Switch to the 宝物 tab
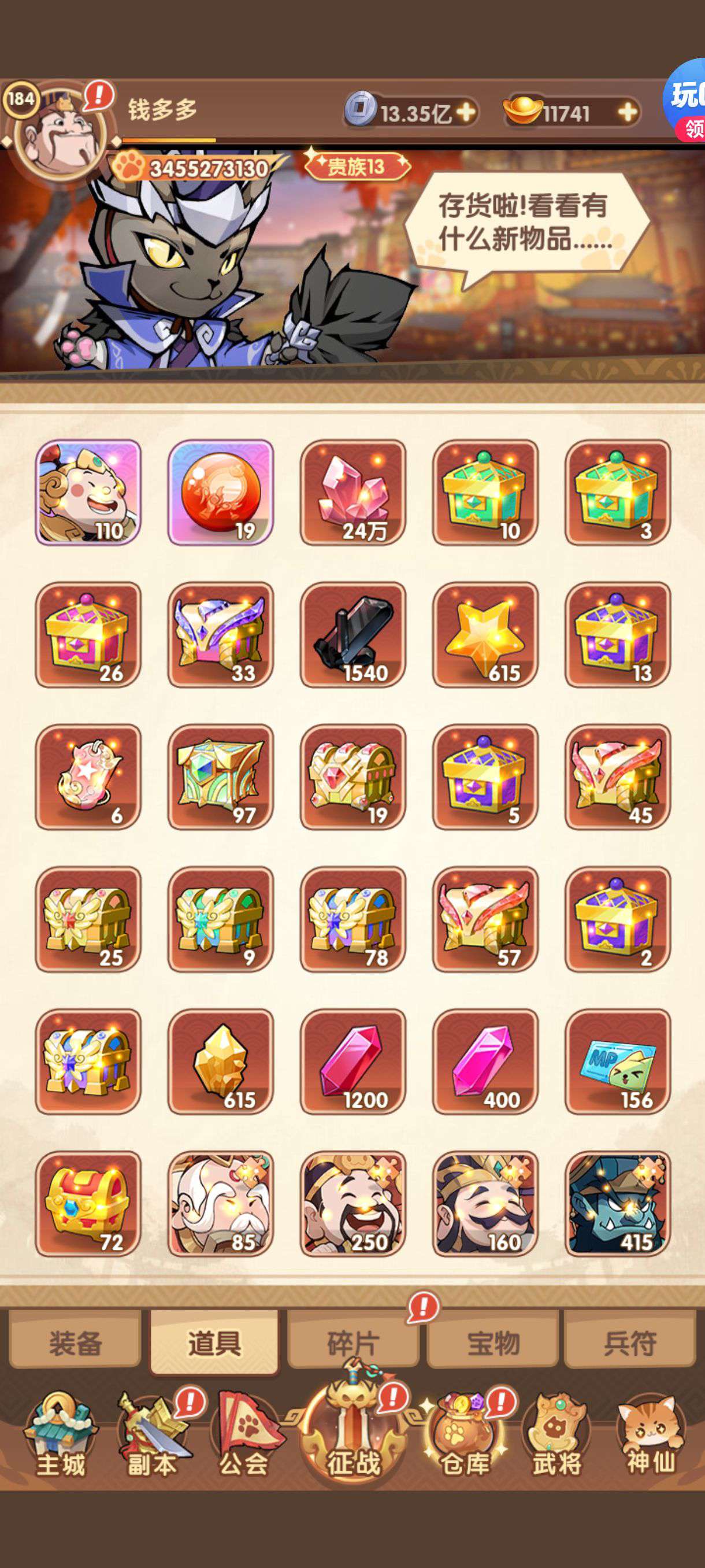 point(493,1342)
